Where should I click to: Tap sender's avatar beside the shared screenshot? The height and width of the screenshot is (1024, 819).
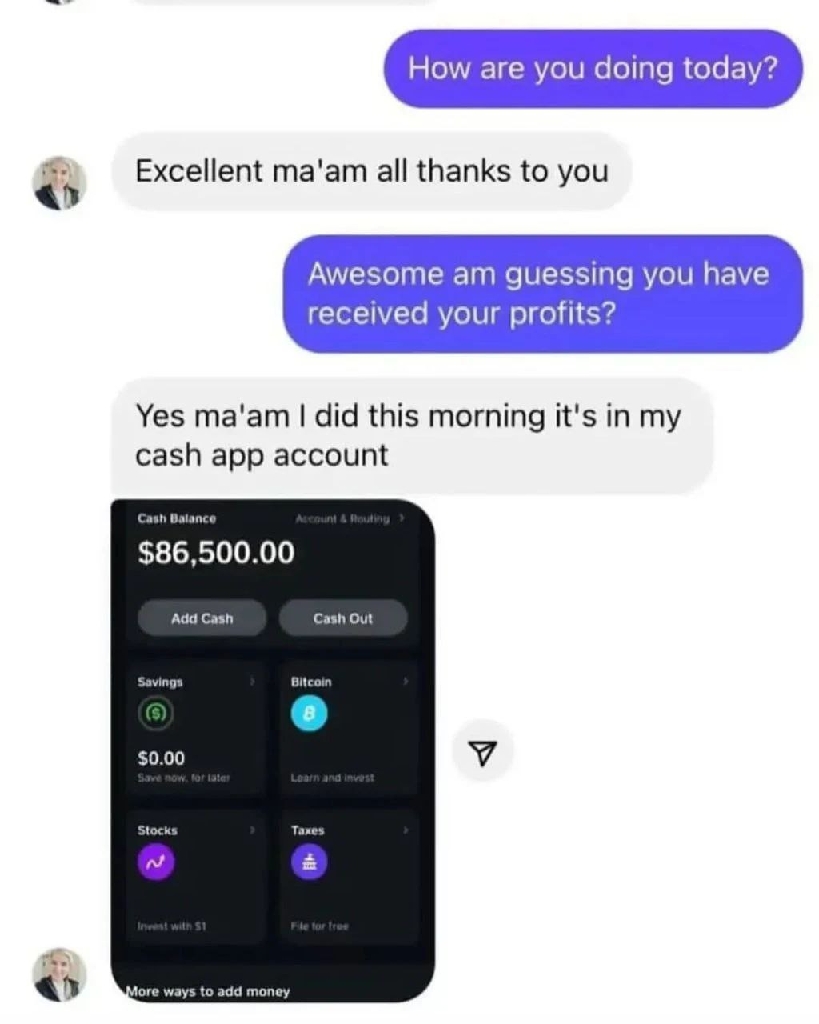[59, 974]
